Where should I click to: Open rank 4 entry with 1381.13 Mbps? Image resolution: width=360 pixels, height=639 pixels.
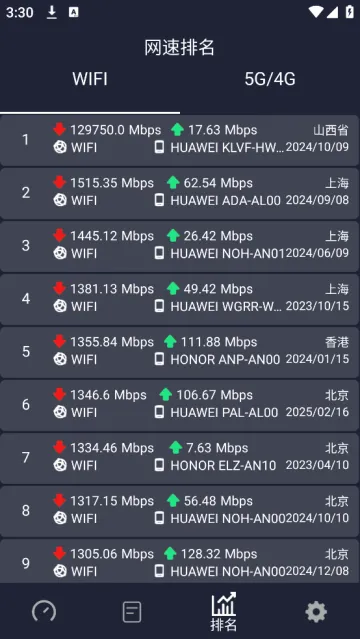(180, 299)
